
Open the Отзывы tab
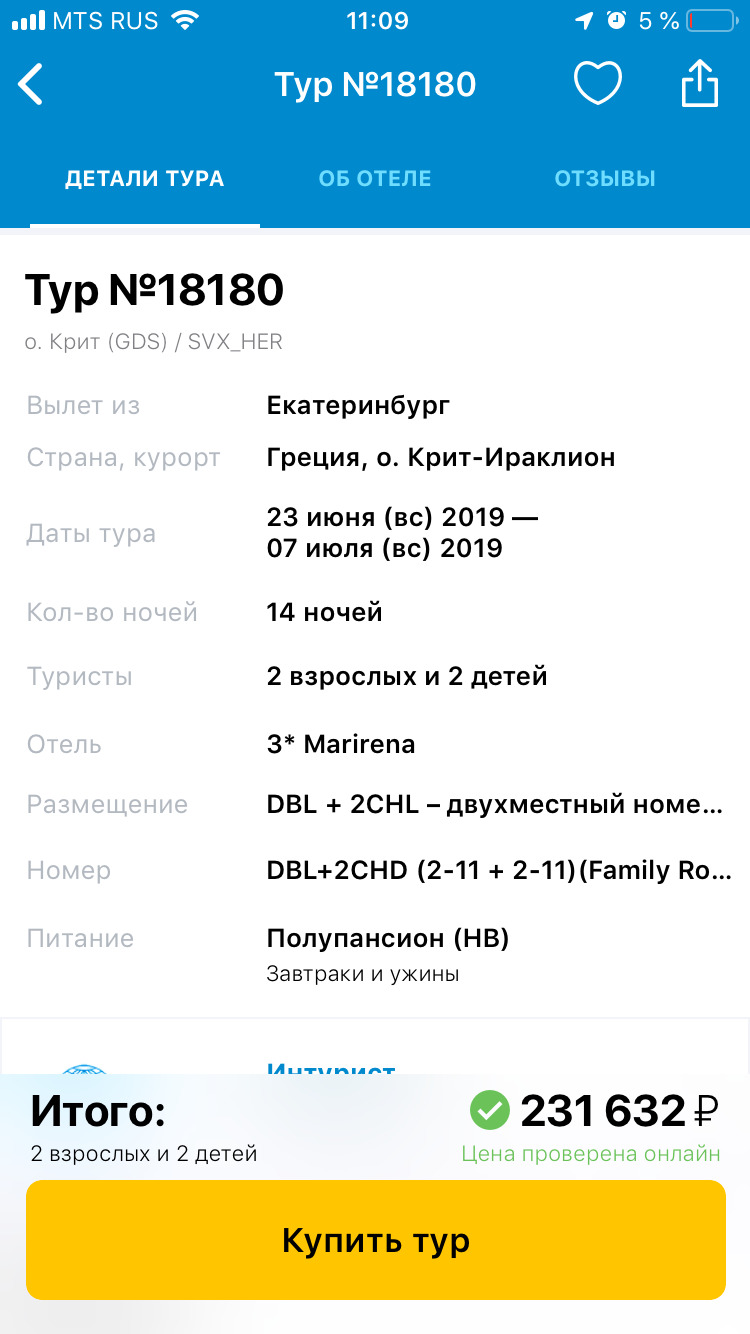pos(605,180)
